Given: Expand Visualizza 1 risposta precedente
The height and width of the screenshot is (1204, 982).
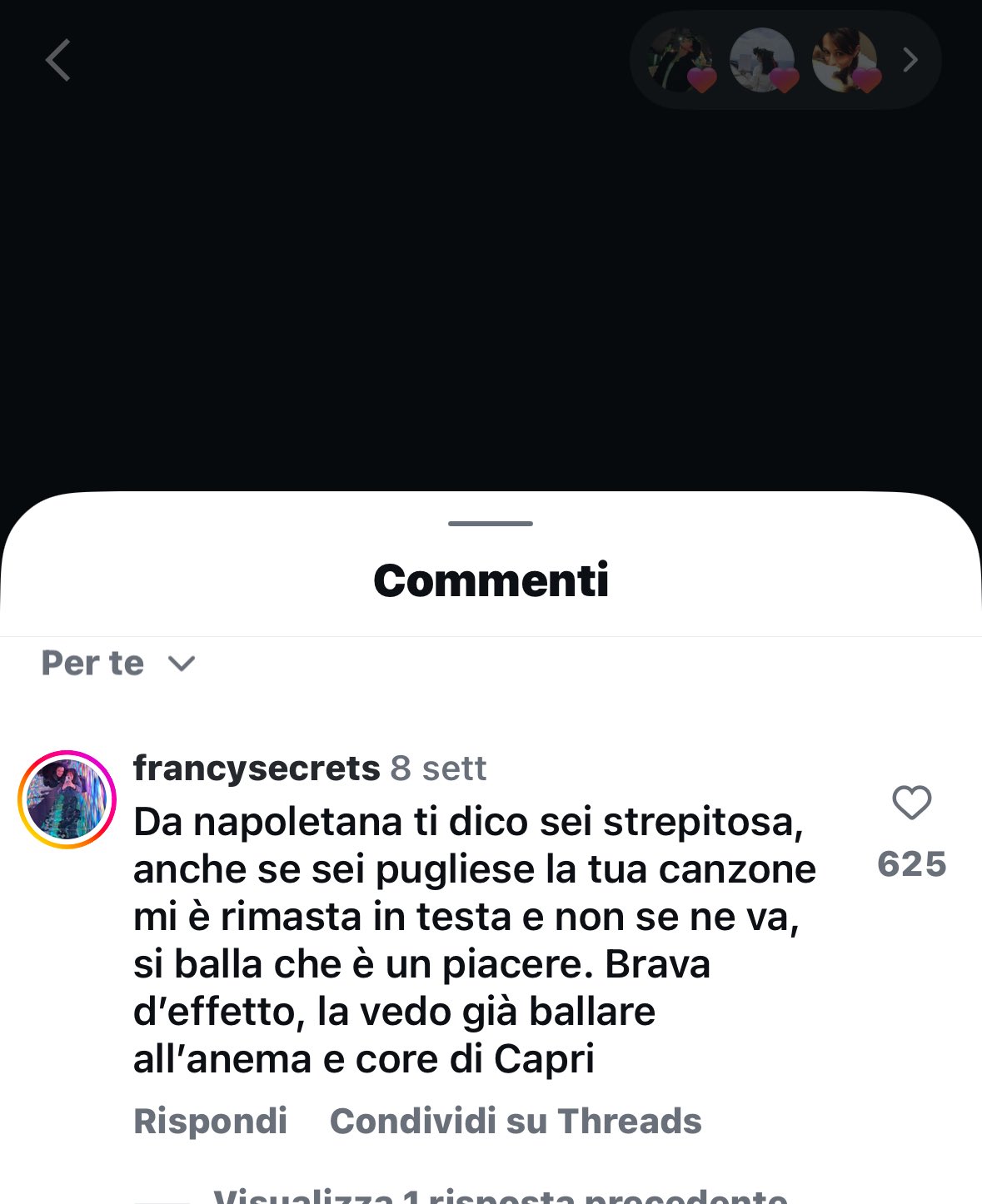Looking at the screenshot, I should (500, 1197).
